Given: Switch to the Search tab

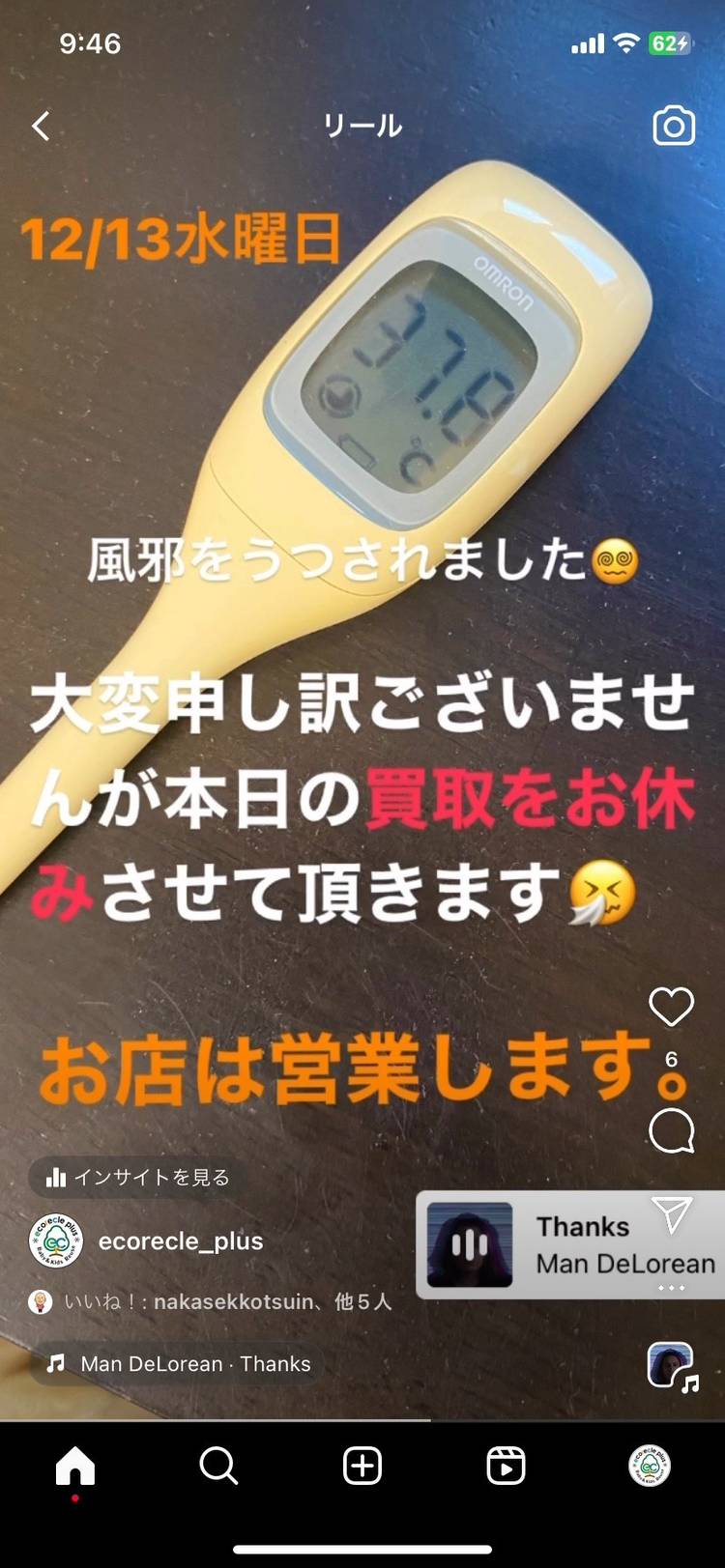Looking at the screenshot, I should point(218,1467).
